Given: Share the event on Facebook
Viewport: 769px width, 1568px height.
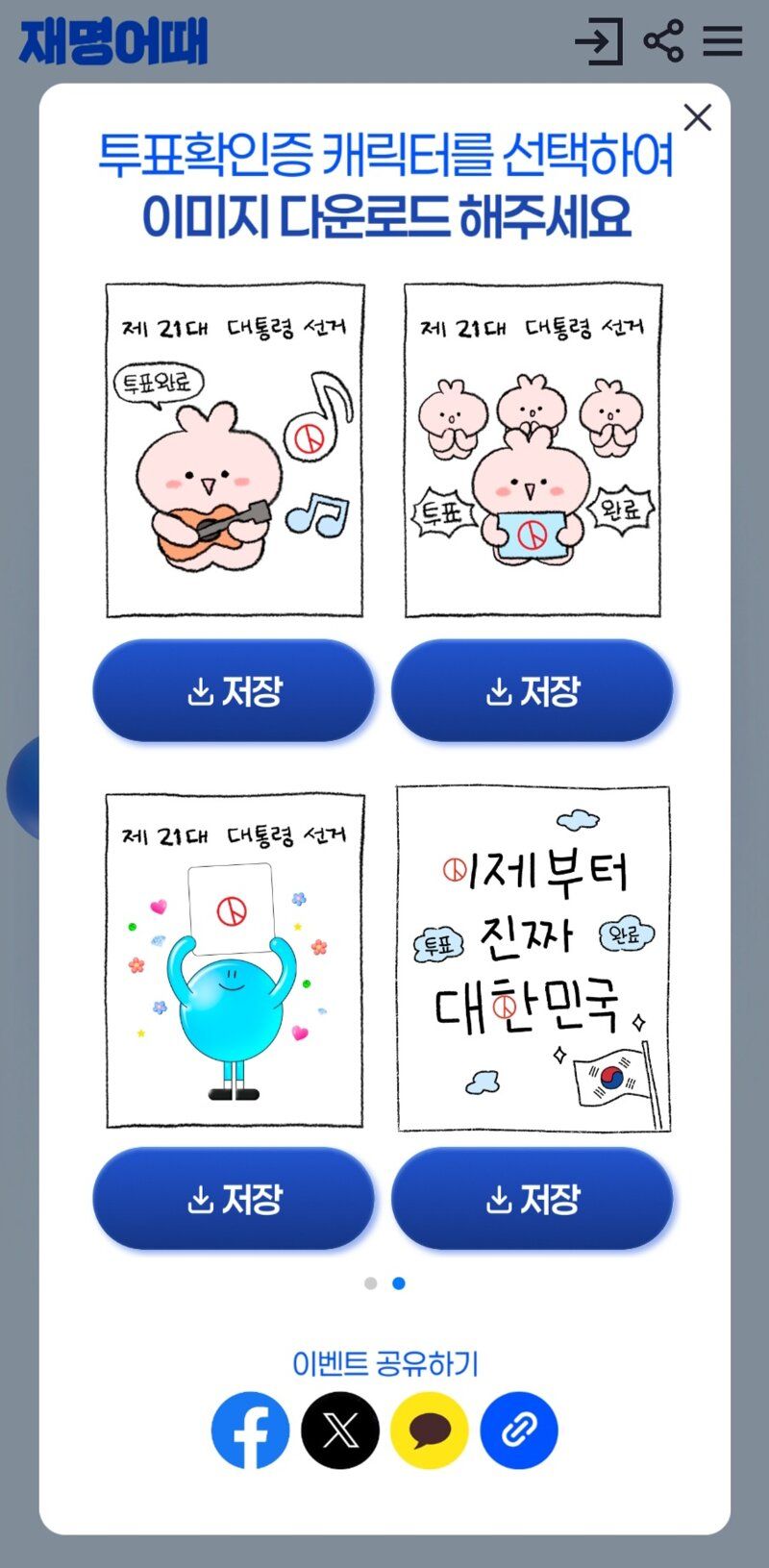Looking at the screenshot, I should click(x=250, y=1431).
